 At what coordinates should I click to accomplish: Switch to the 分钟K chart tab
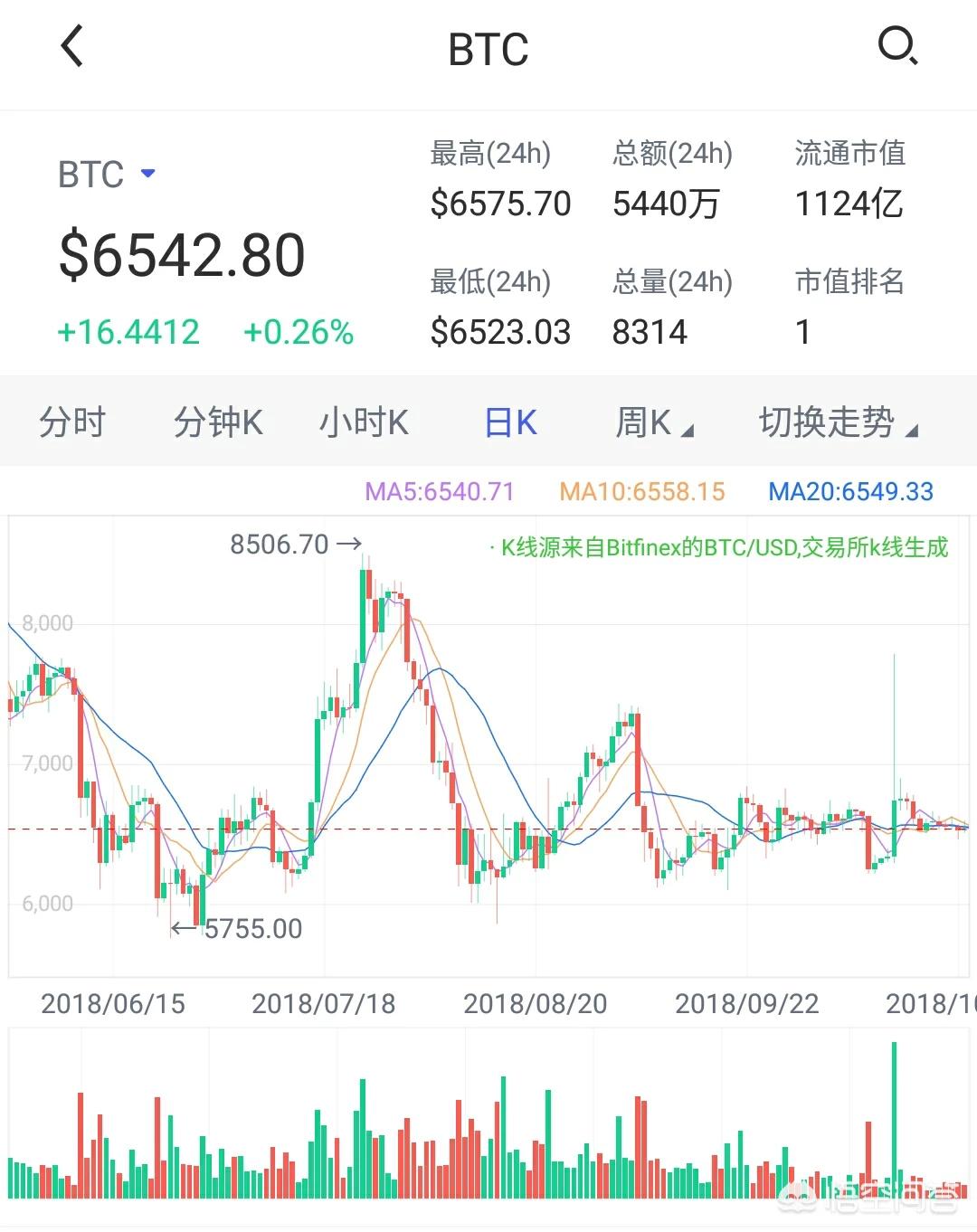pyautogui.click(x=218, y=422)
